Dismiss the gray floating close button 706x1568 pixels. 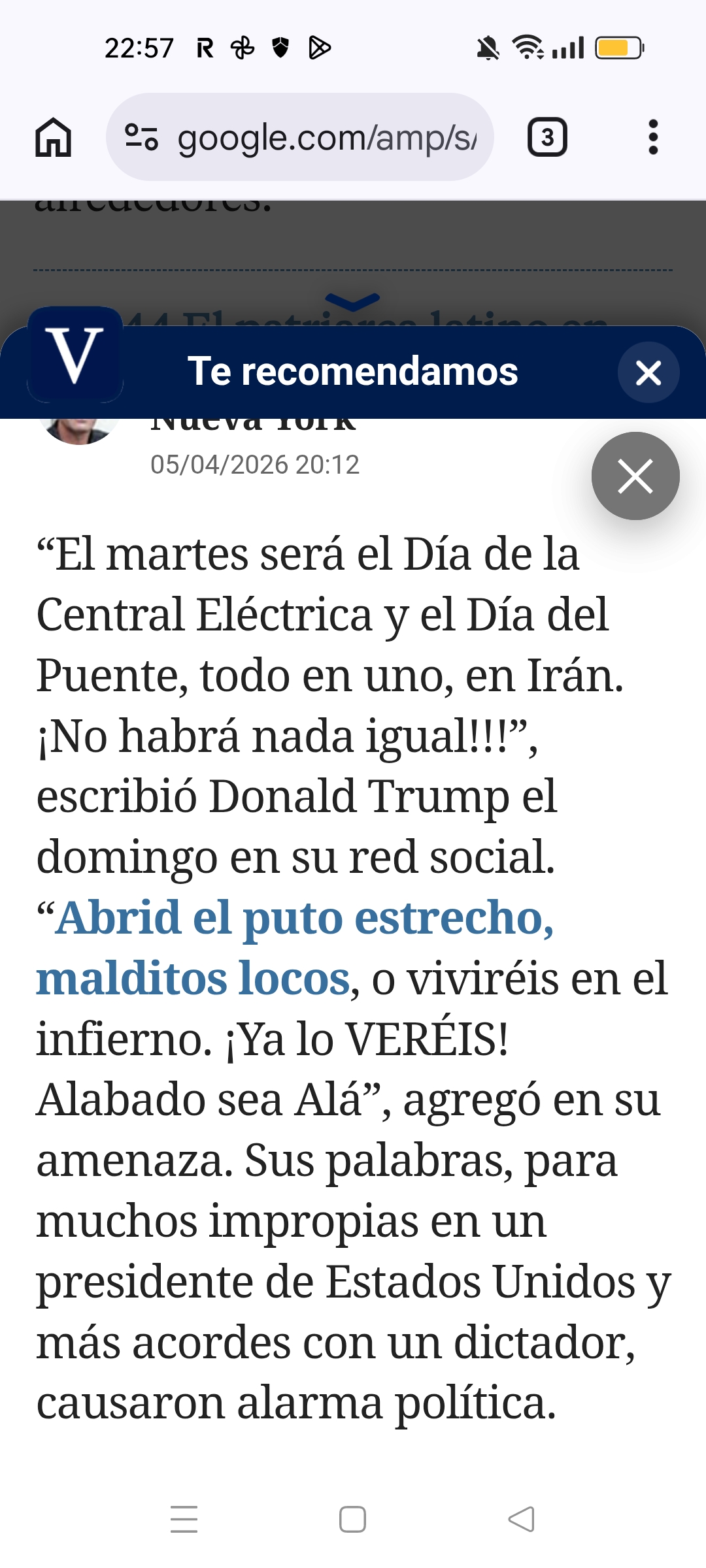(x=635, y=476)
